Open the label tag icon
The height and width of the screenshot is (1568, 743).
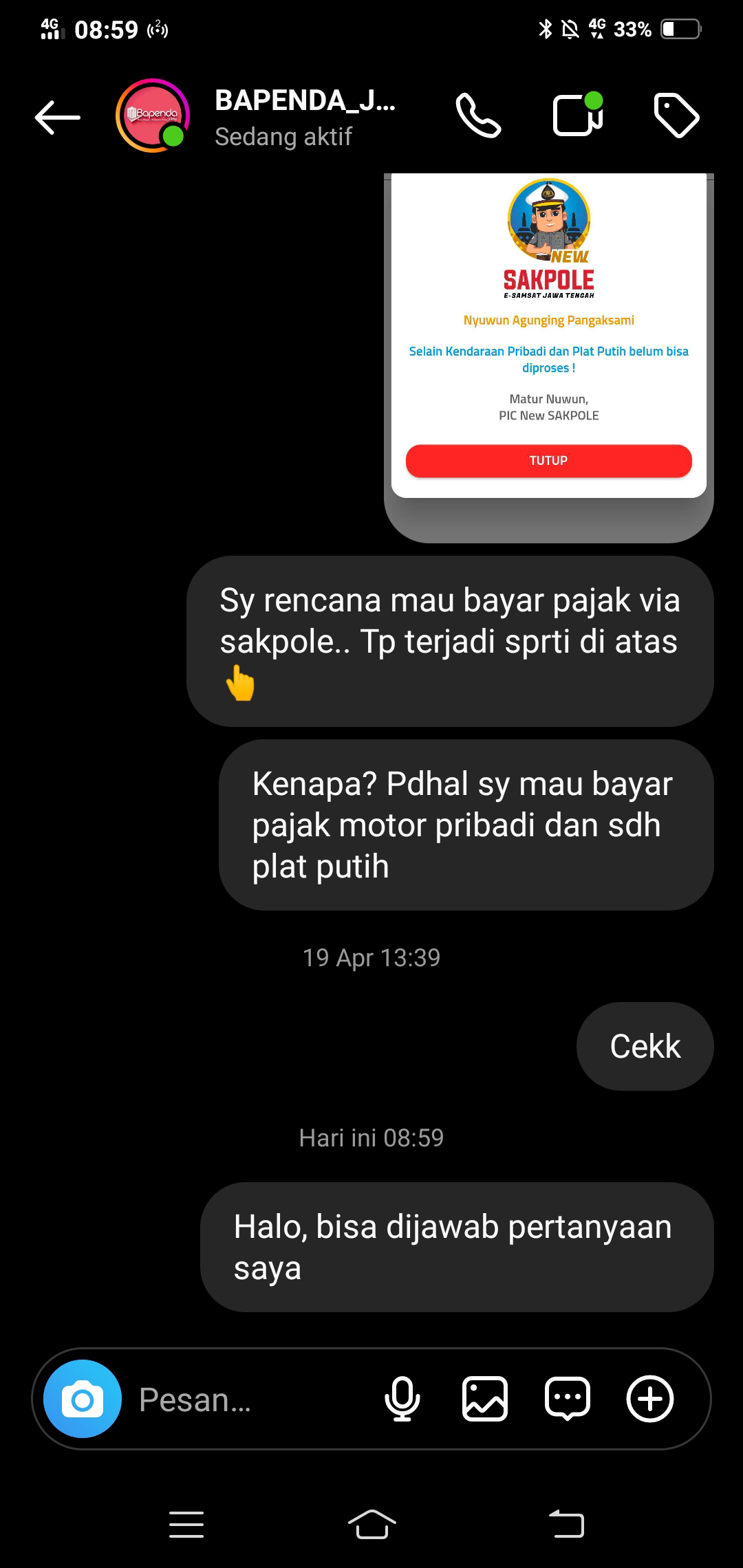(676, 116)
